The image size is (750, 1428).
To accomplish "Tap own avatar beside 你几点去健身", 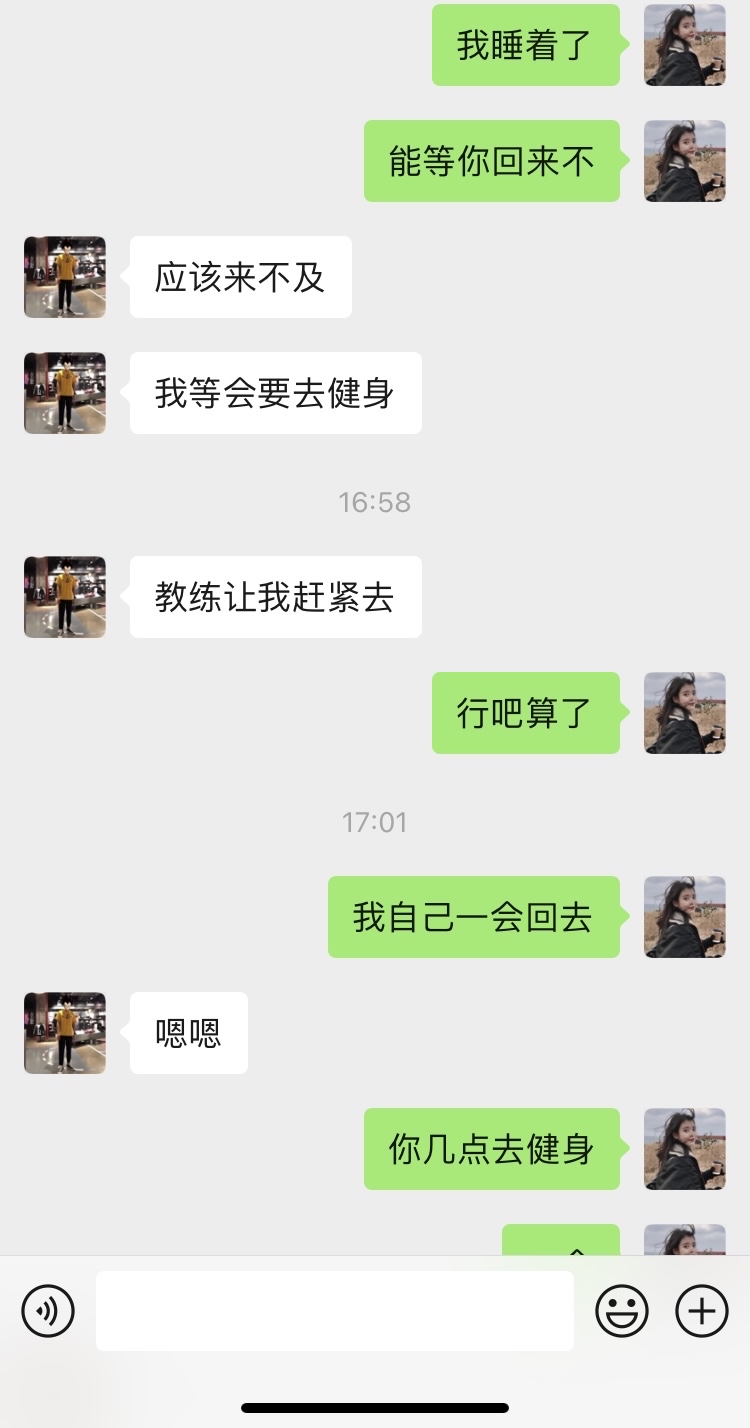I will point(685,1149).
